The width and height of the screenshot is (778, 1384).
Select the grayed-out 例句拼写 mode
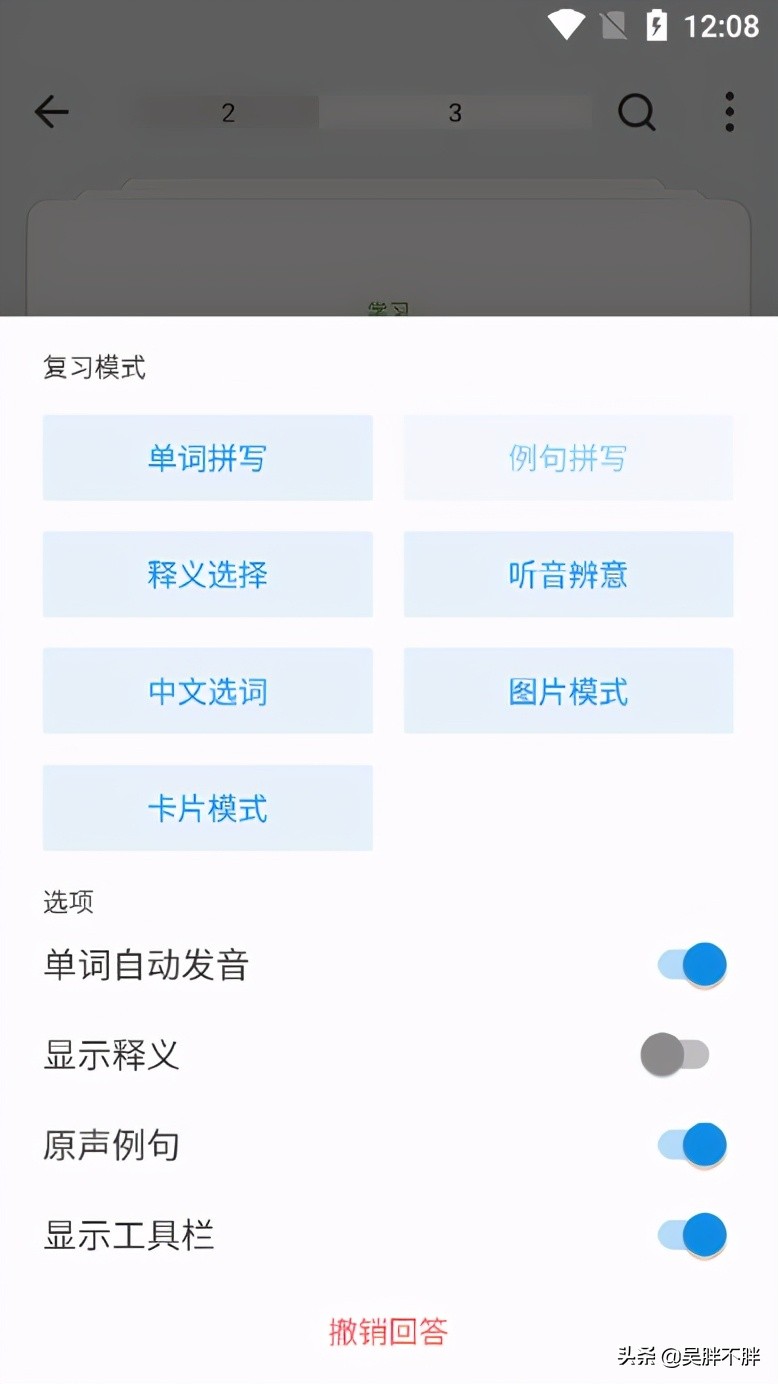tap(568, 457)
